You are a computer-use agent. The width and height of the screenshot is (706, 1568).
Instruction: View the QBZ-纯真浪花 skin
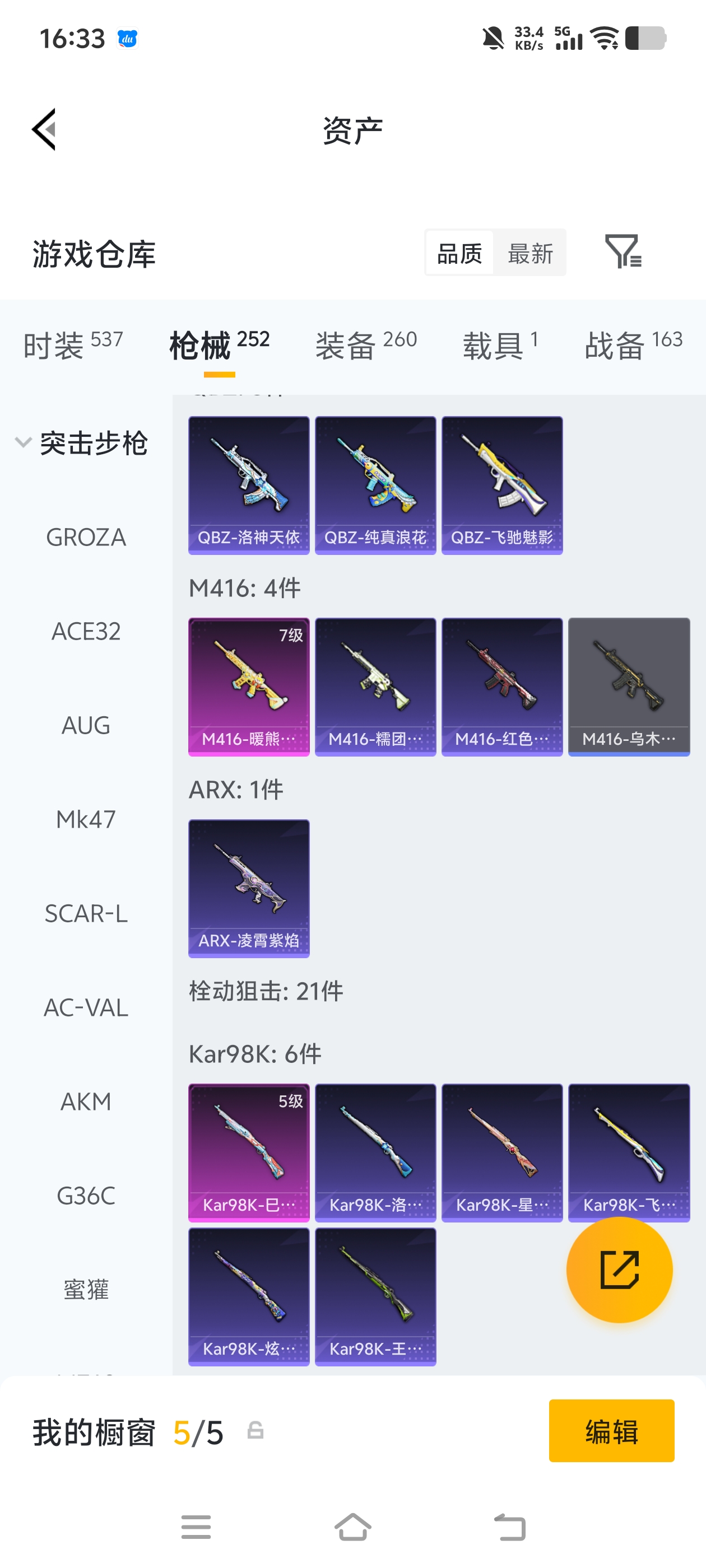click(375, 485)
